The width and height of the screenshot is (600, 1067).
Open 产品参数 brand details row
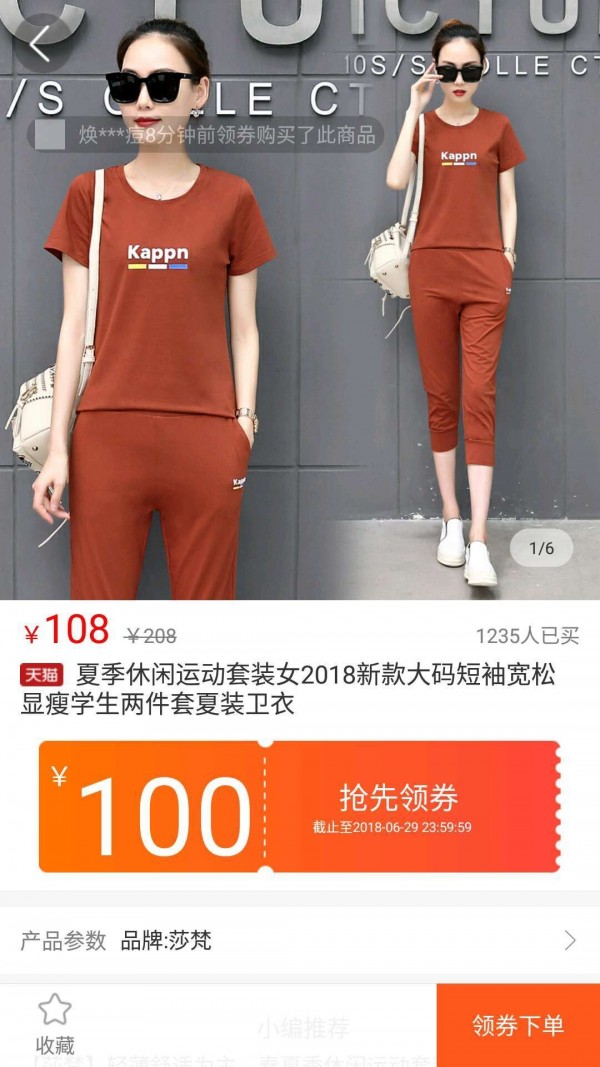click(x=299, y=940)
